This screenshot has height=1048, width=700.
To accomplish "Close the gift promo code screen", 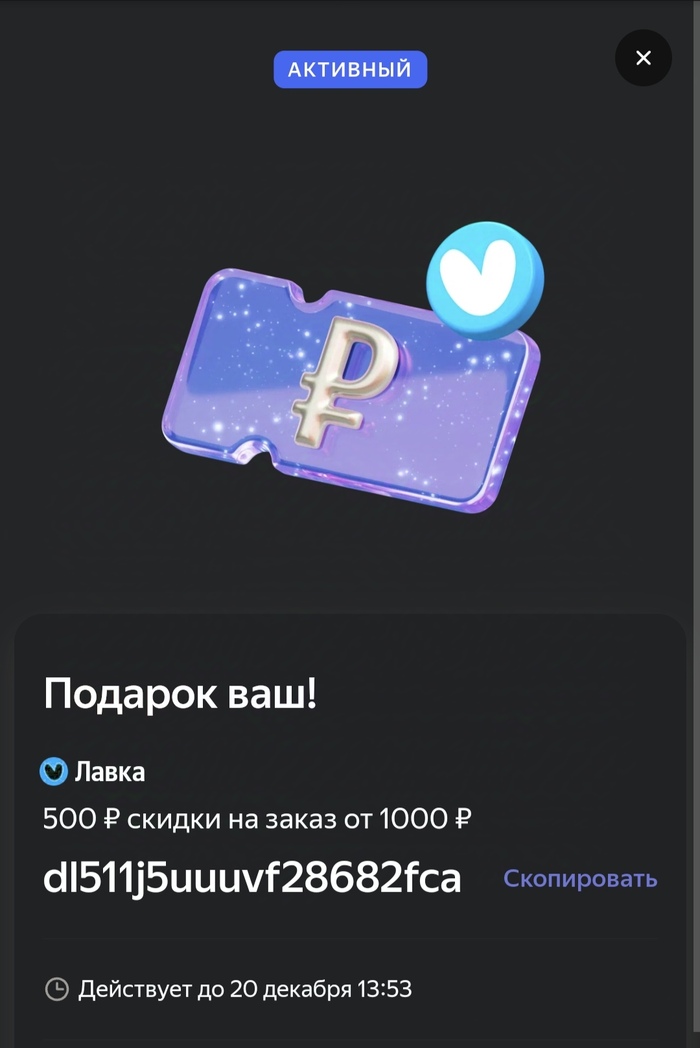I will (x=643, y=58).
